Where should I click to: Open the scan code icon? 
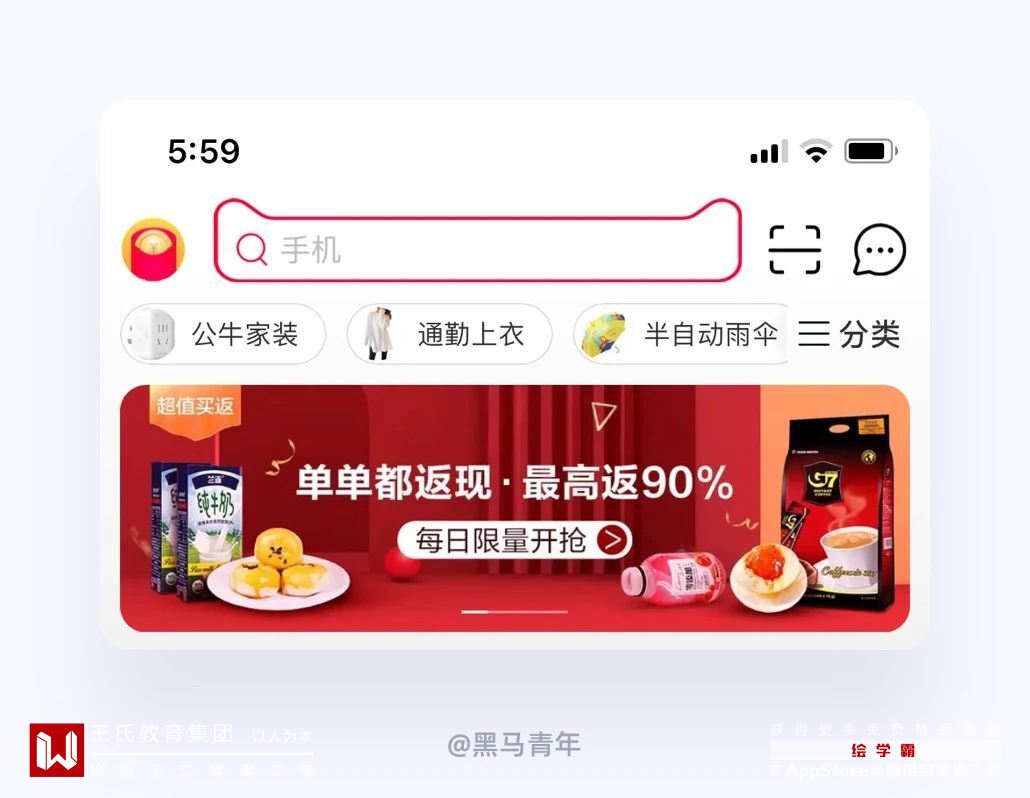794,250
